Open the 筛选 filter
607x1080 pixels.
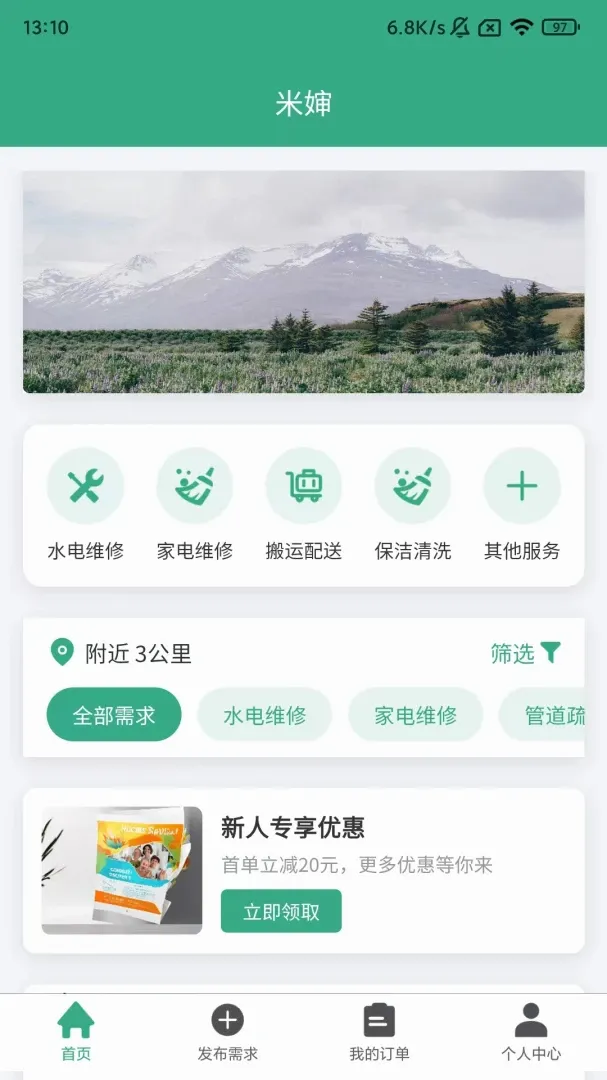click(526, 653)
